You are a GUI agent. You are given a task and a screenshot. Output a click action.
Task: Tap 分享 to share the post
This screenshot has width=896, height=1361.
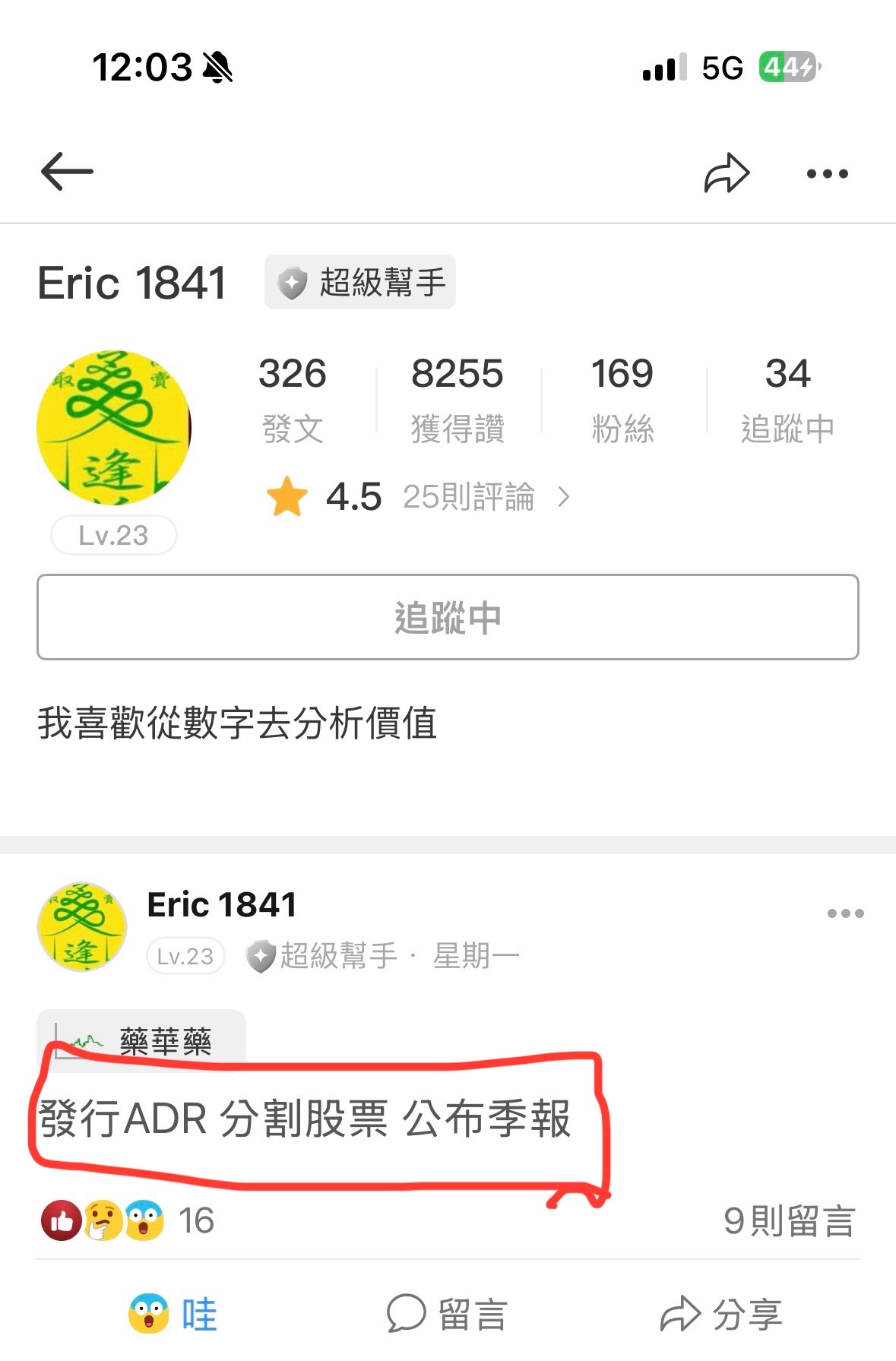720,1314
